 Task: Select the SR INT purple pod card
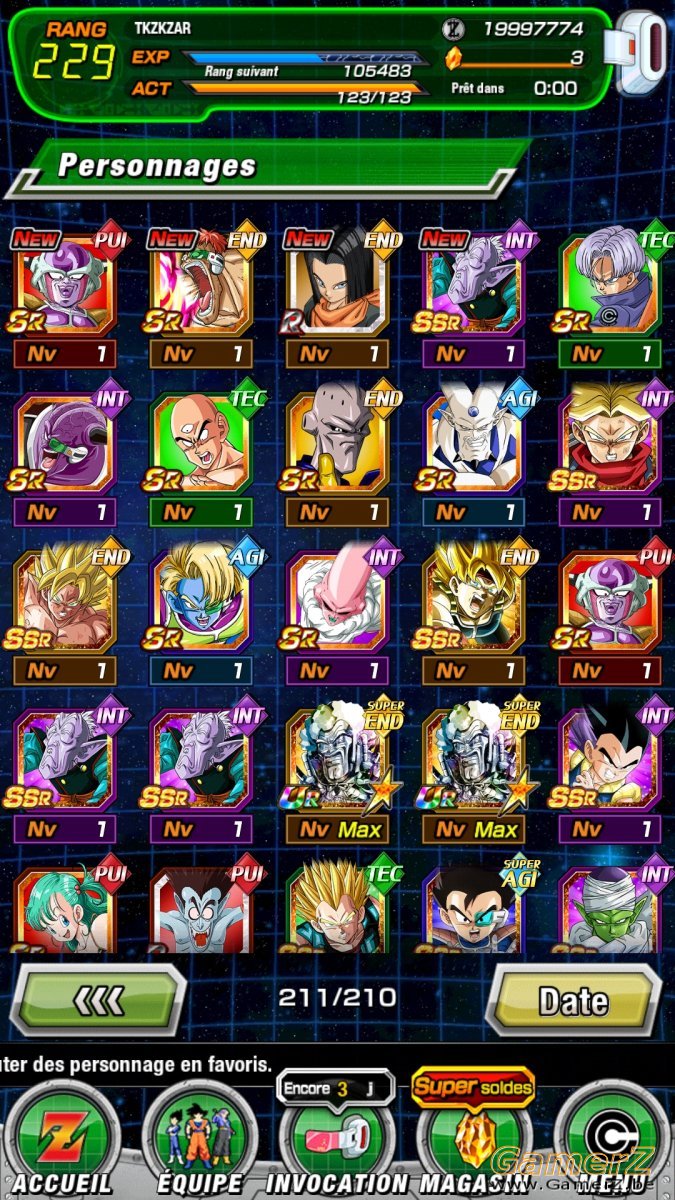tap(64, 456)
